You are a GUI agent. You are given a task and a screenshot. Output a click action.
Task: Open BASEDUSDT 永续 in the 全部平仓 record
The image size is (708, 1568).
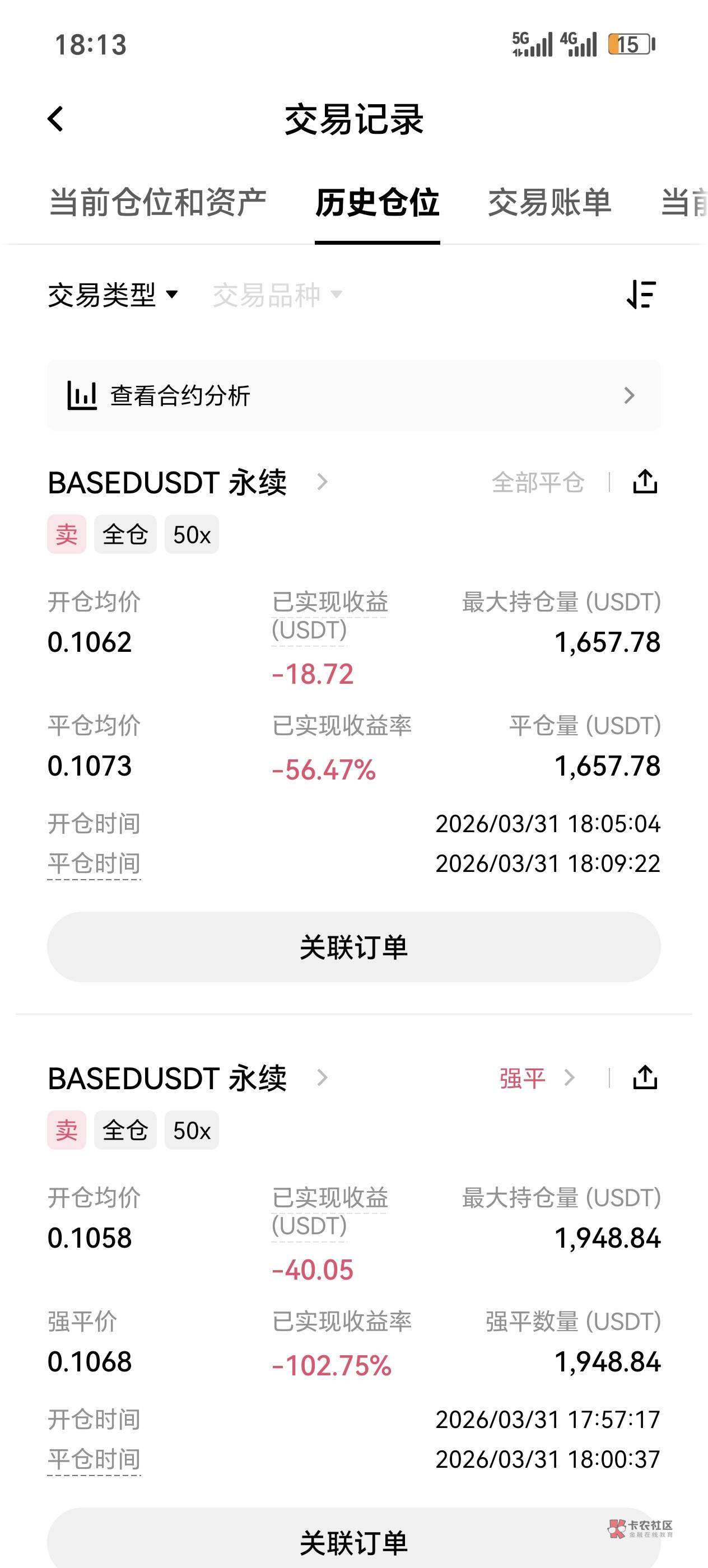pyautogui.click(x=188, y=482)
